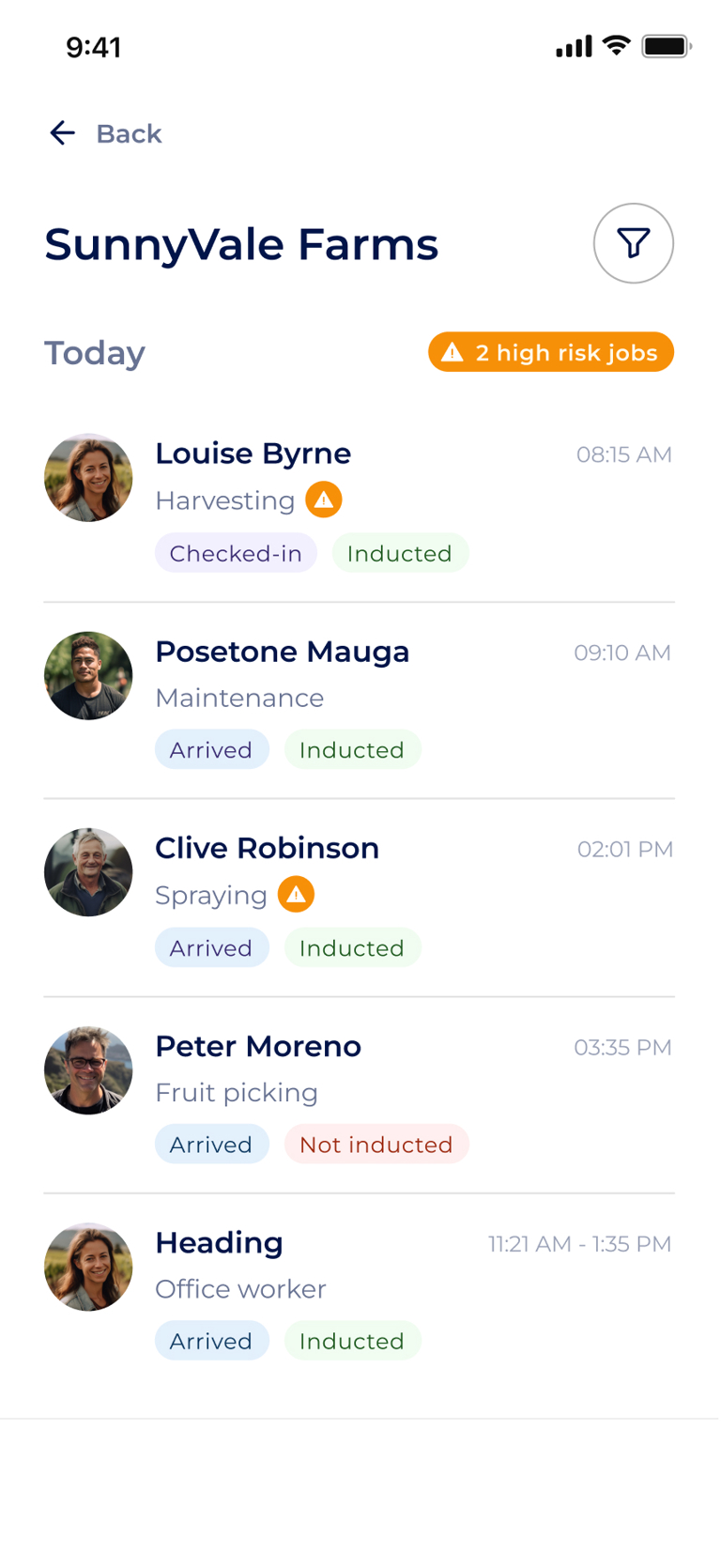Viewport: 721px width, 1568px height.
Task: Open the Office worker entry titled Heading
Action: (357, 1291)
